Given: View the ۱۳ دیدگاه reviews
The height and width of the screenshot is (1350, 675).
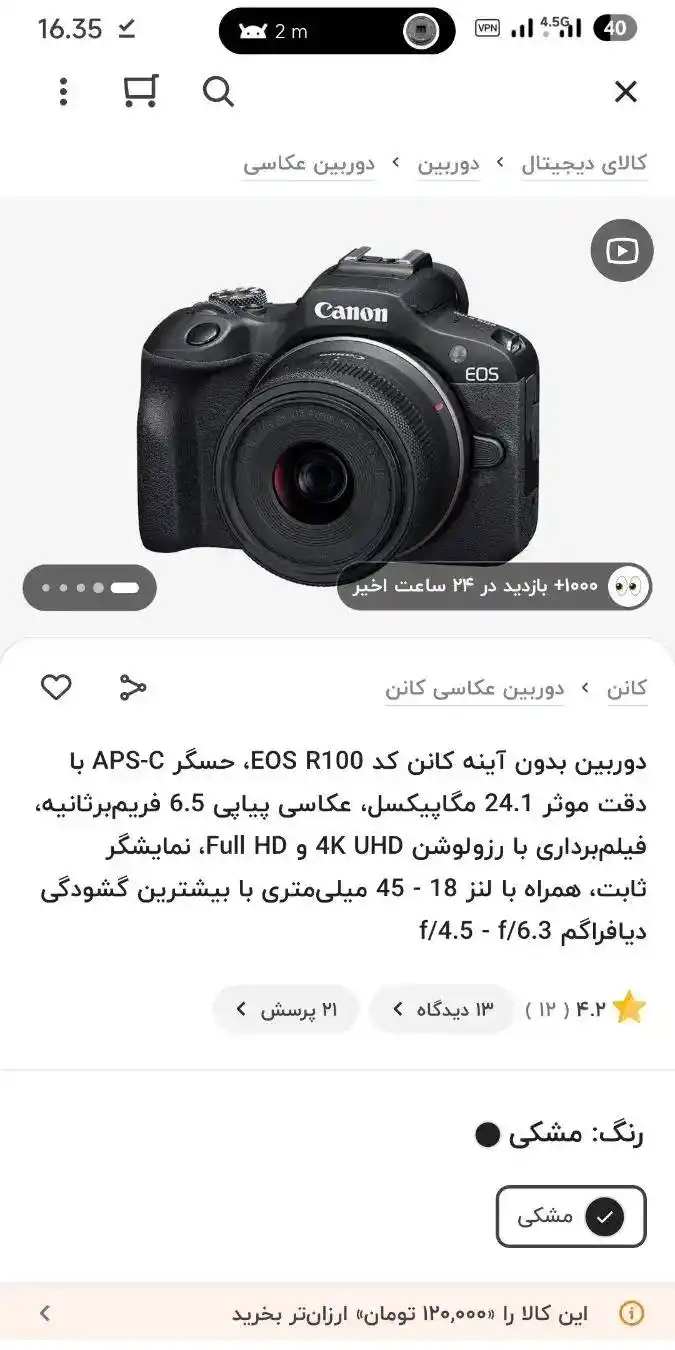Looking at the screenshot, I should click(x=441, y=1009).
